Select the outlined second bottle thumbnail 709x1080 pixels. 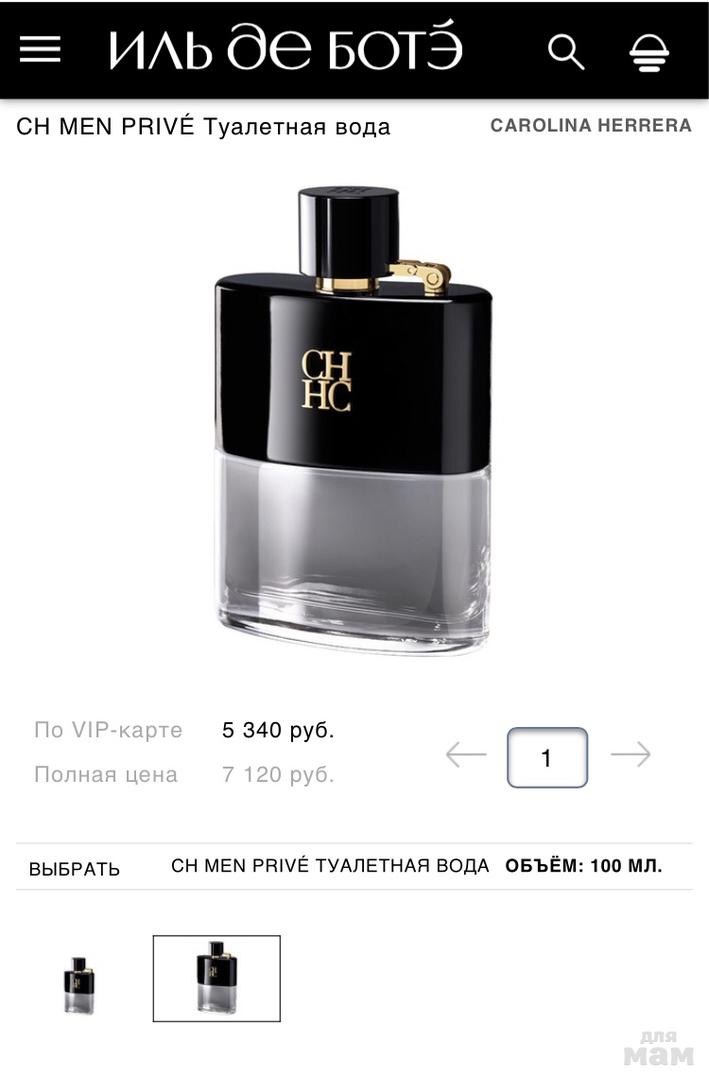pyautogui.click(x=216, y=978)
